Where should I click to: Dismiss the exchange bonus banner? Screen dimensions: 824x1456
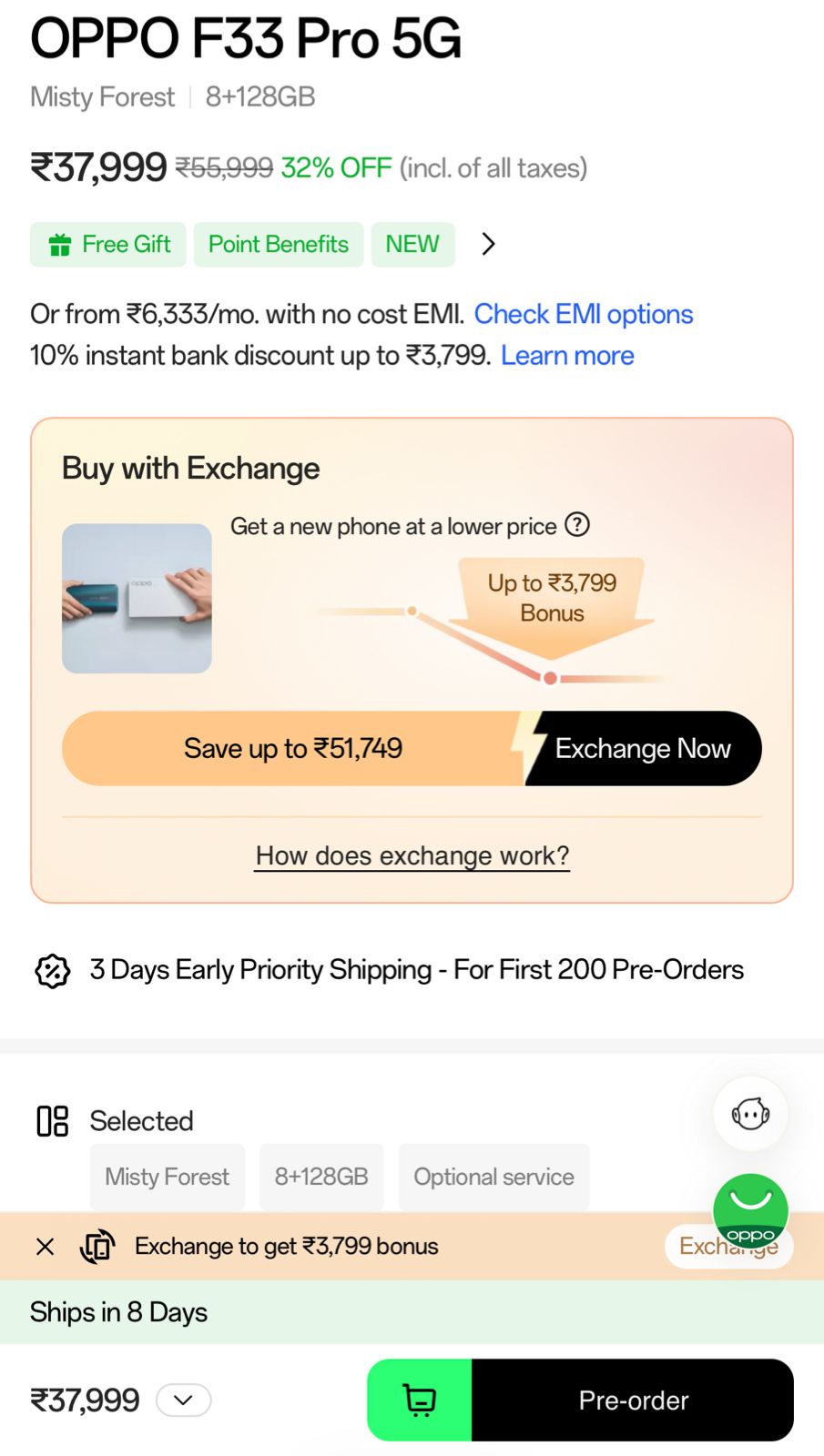(x=45, y=1246)
